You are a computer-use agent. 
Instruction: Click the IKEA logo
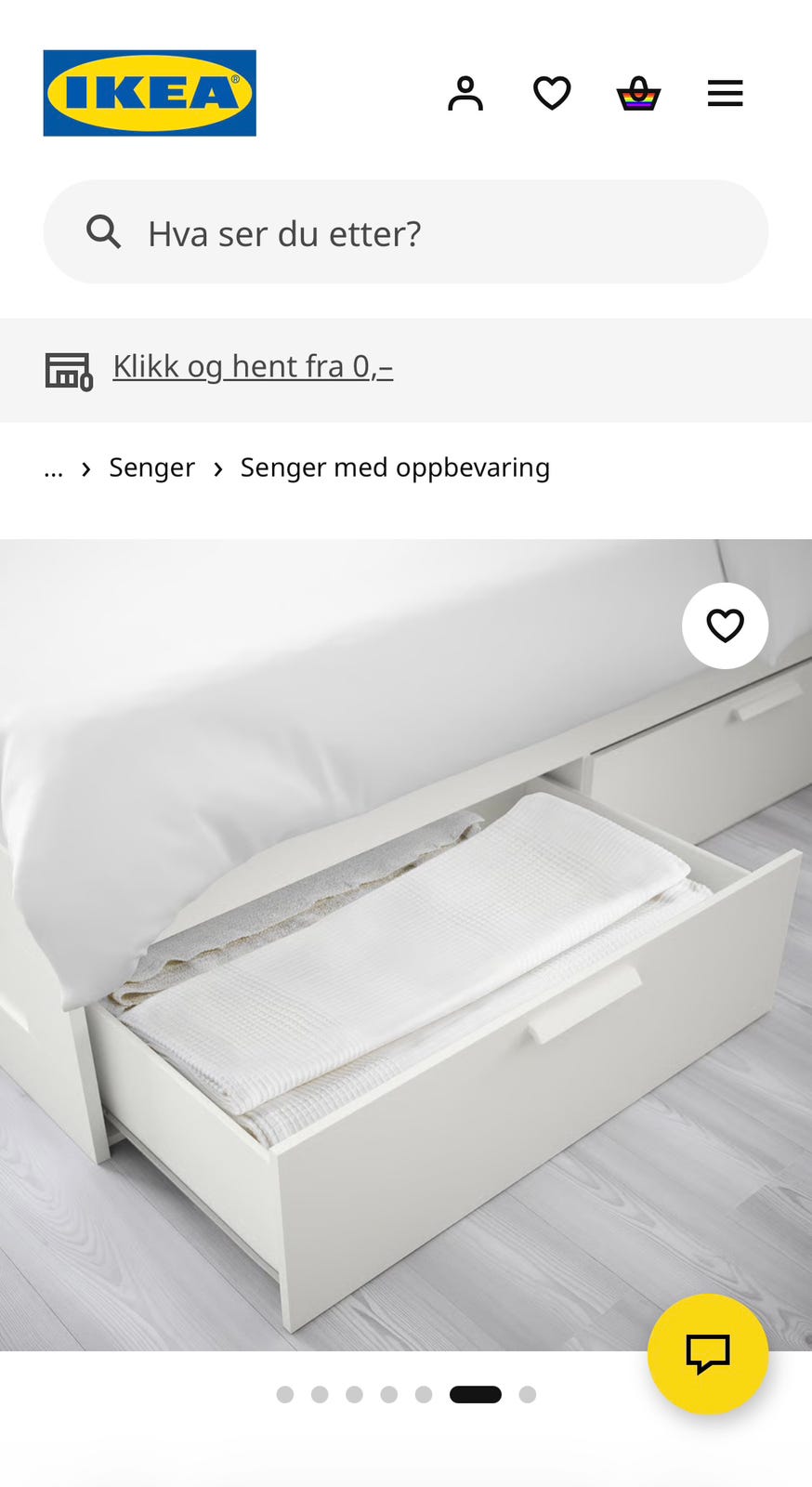149,92
